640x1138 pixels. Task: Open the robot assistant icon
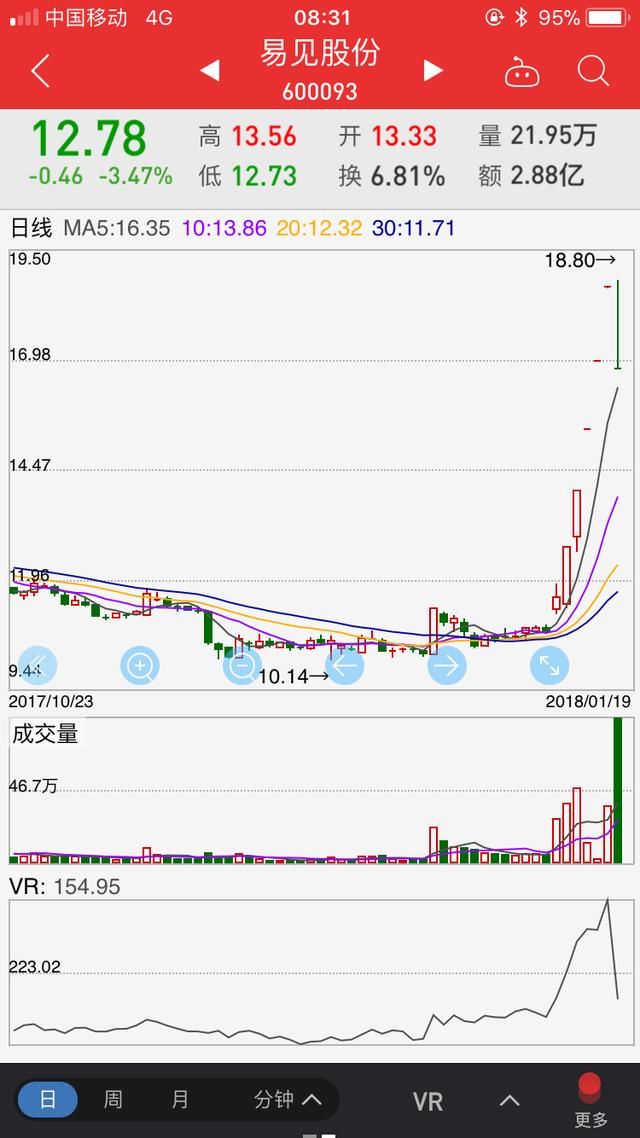pos(522,72)
